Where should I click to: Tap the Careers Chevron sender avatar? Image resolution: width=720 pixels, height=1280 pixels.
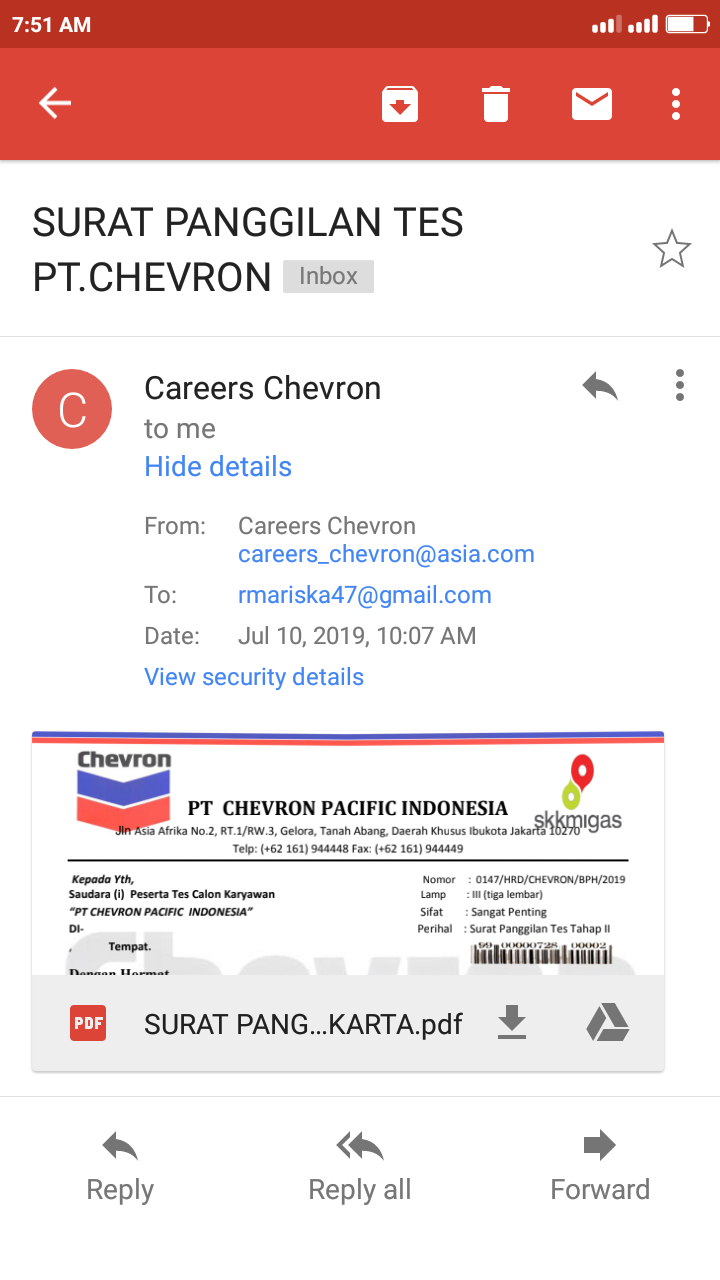coord(72,409)
